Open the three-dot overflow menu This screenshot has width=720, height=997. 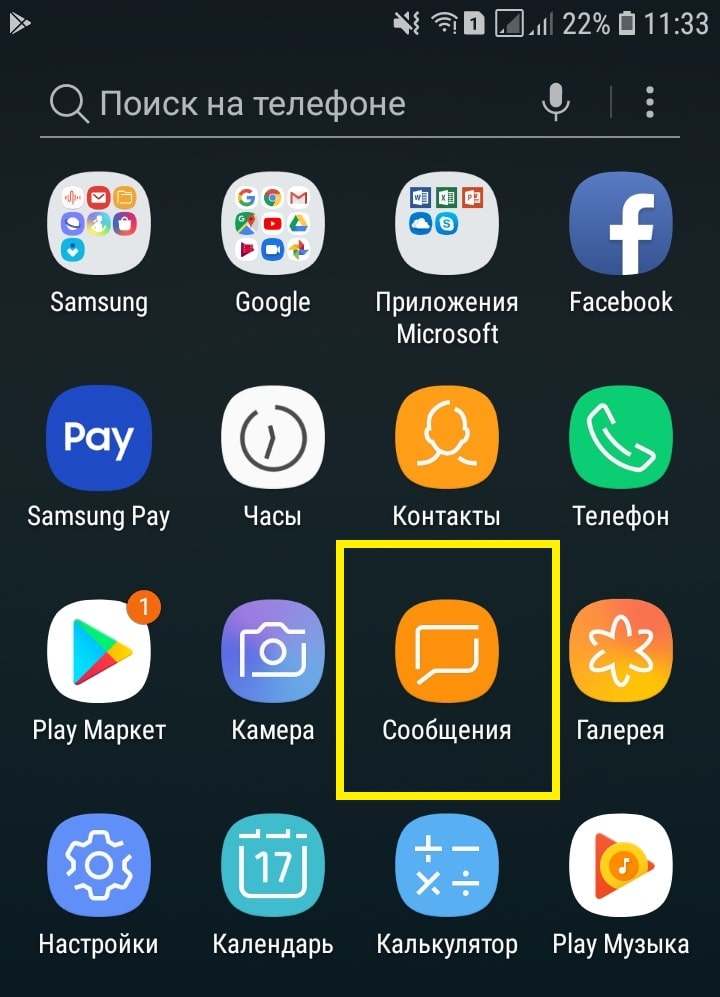tap(650, 102)
